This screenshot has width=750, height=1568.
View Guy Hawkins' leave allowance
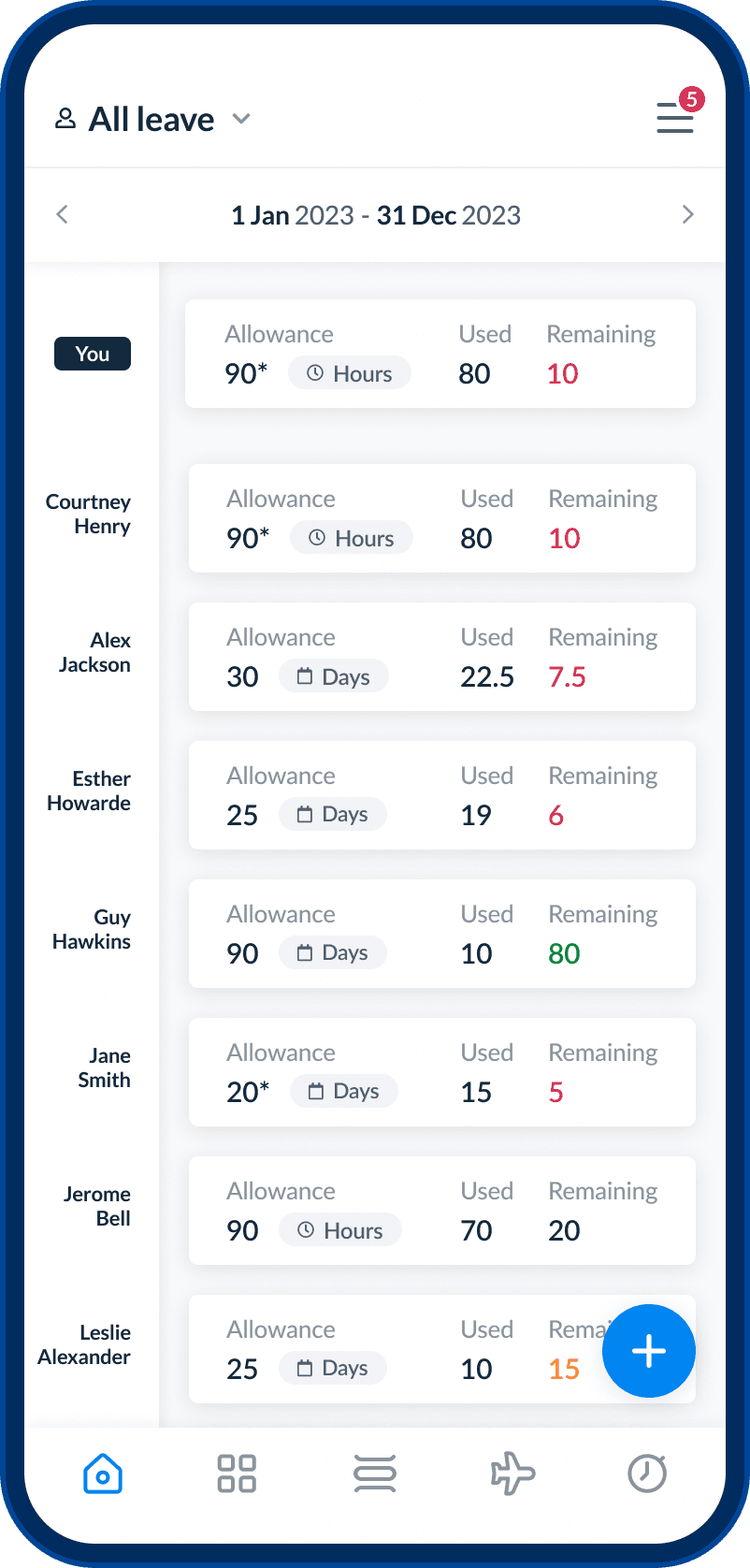[442, 934]
